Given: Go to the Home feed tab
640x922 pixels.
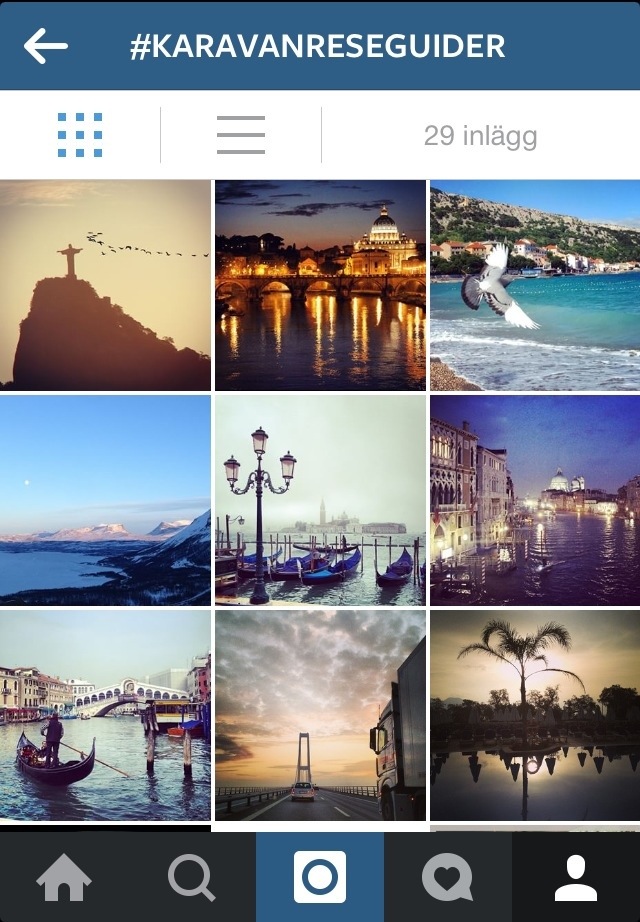Looking at the screenshot, I should [x=64, y=877].
